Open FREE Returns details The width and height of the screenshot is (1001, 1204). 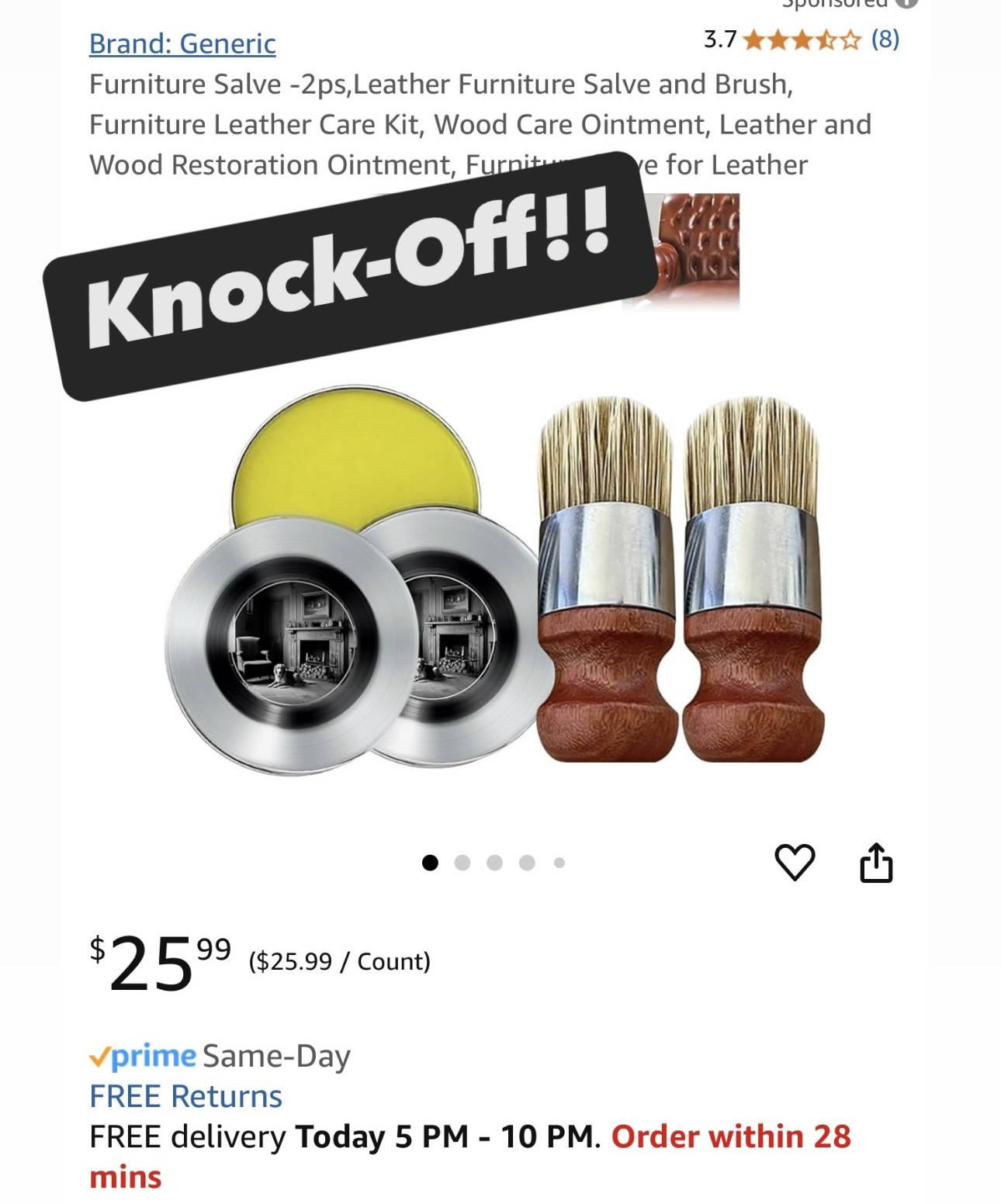(185, 1096)
